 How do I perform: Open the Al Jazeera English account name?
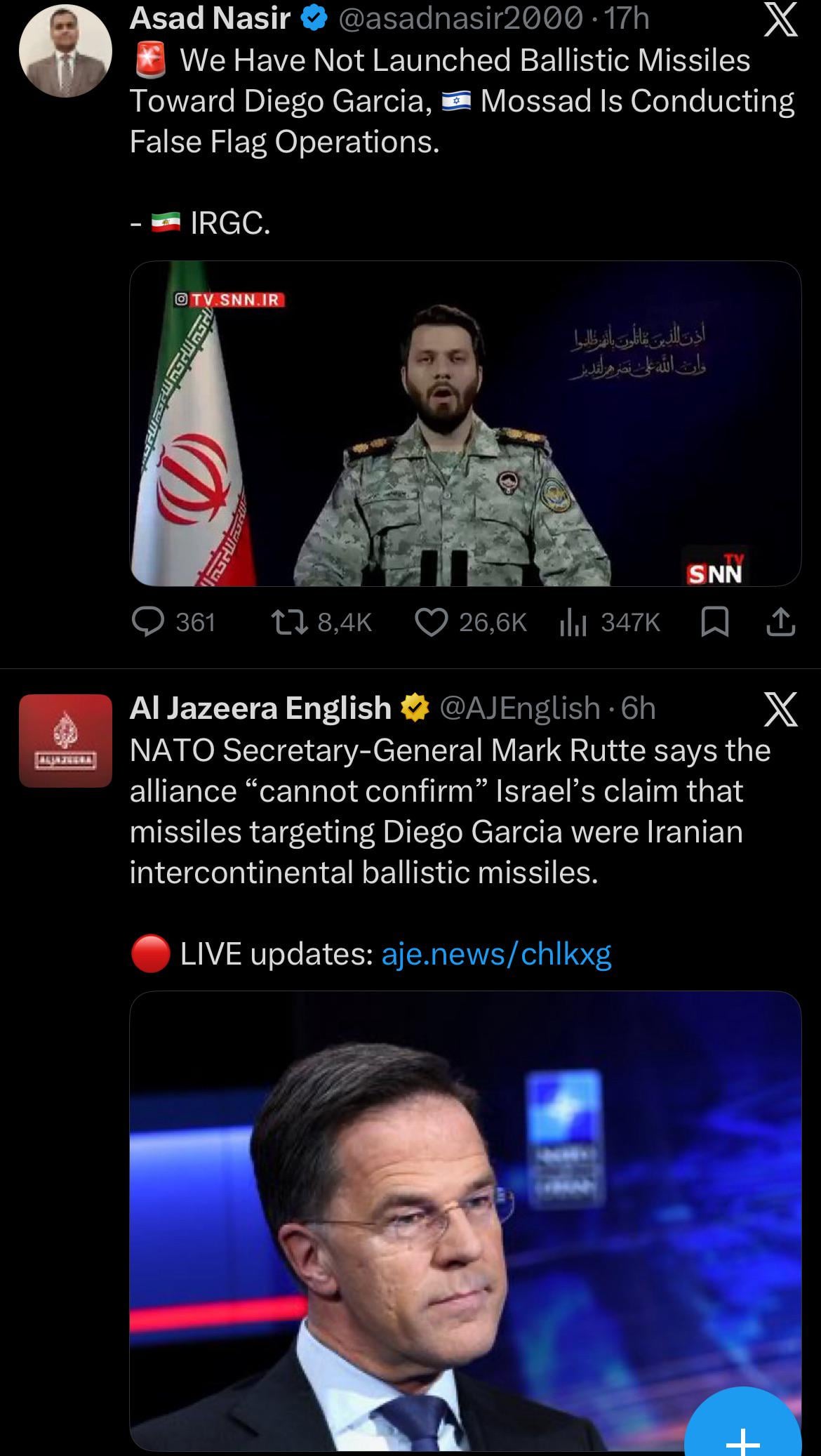click(x=260, y=708)
